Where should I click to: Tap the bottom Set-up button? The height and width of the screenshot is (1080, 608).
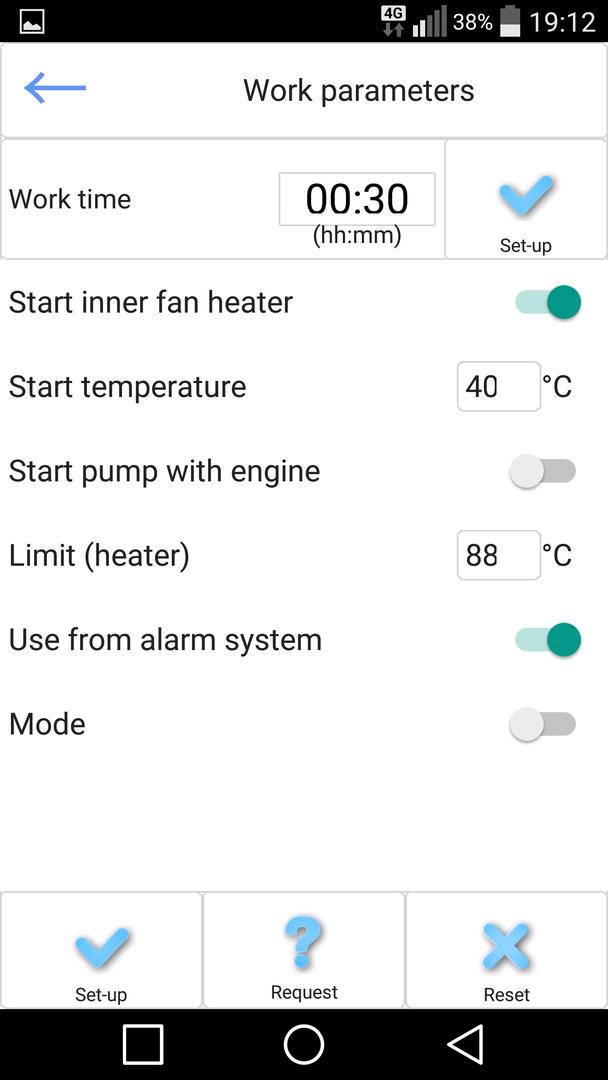coord(101,950)
